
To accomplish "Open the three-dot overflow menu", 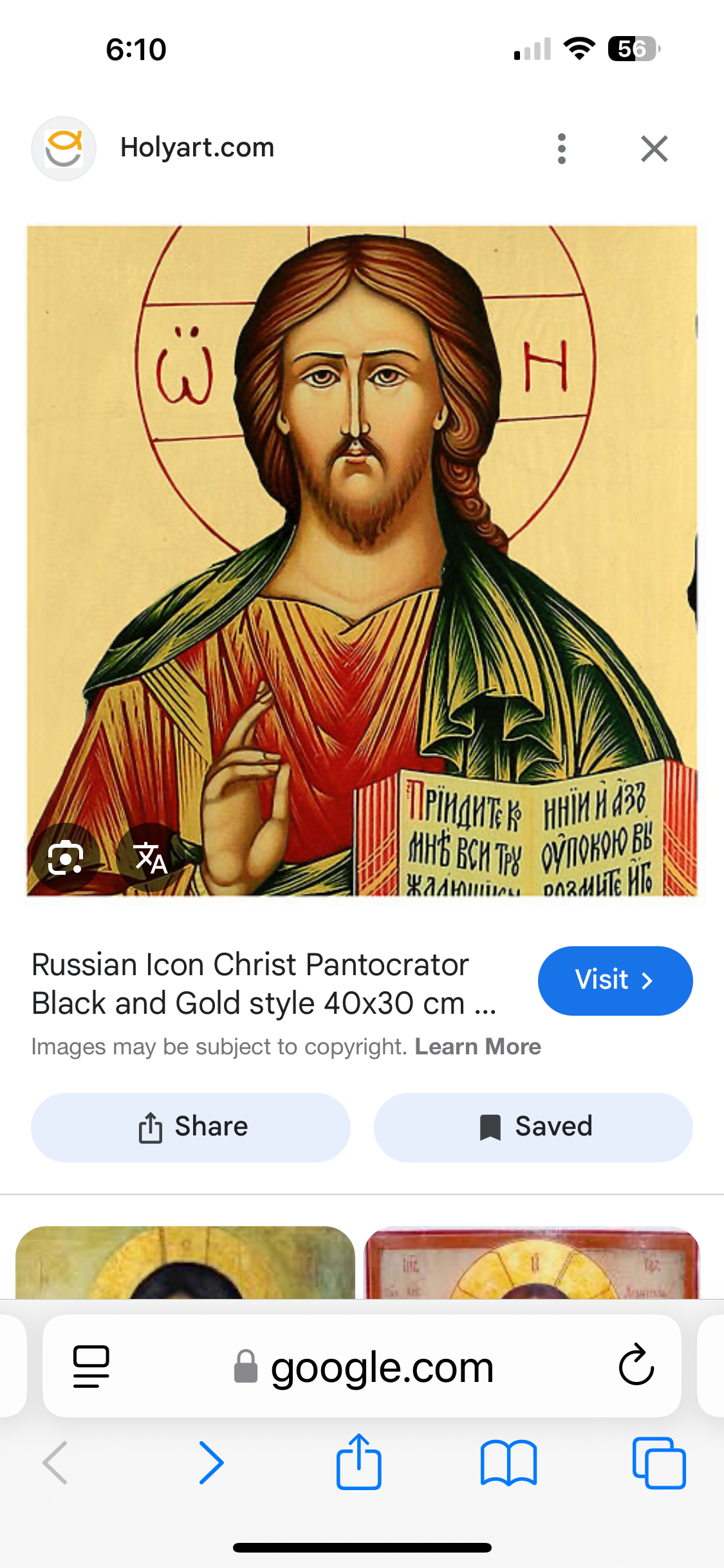I will point(562,149).
